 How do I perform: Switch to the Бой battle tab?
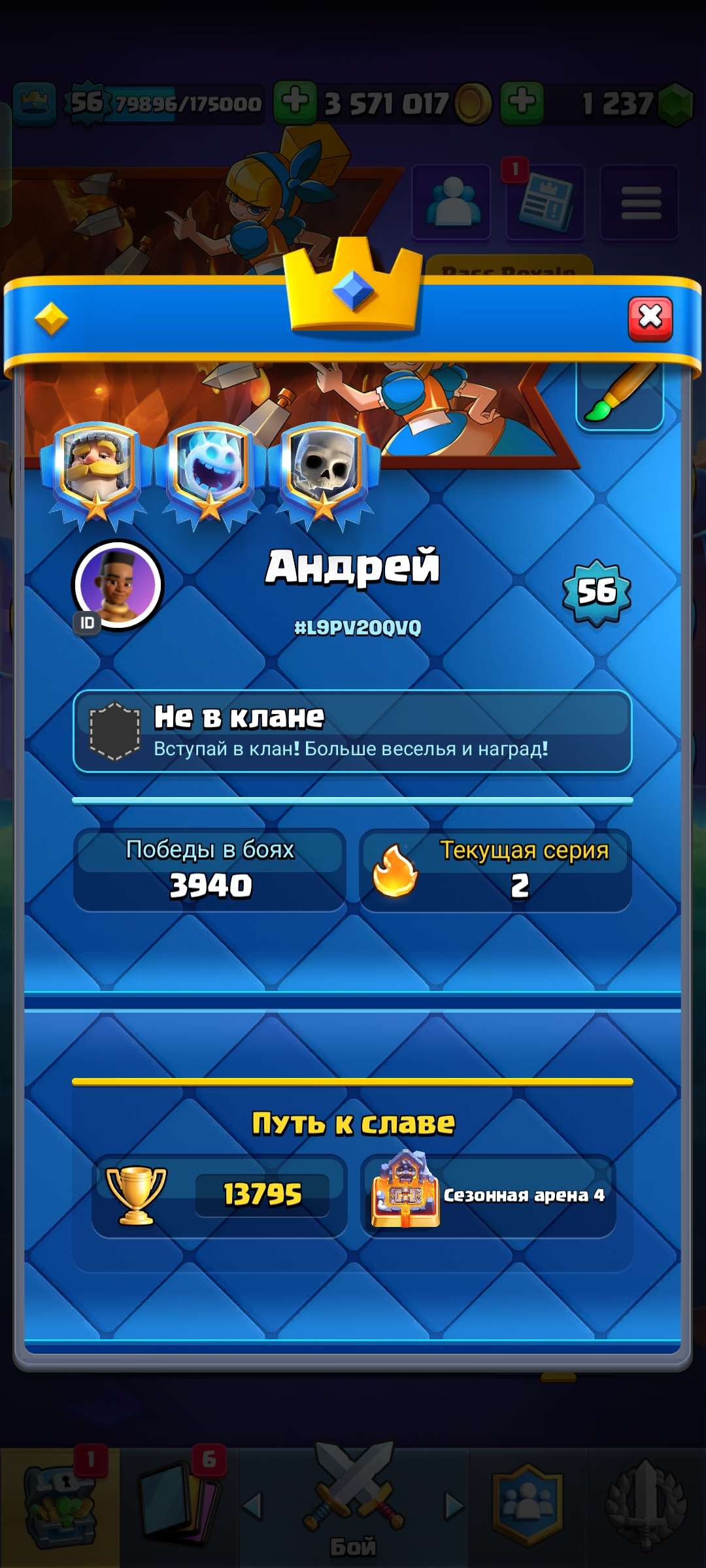coord(353,1503)
